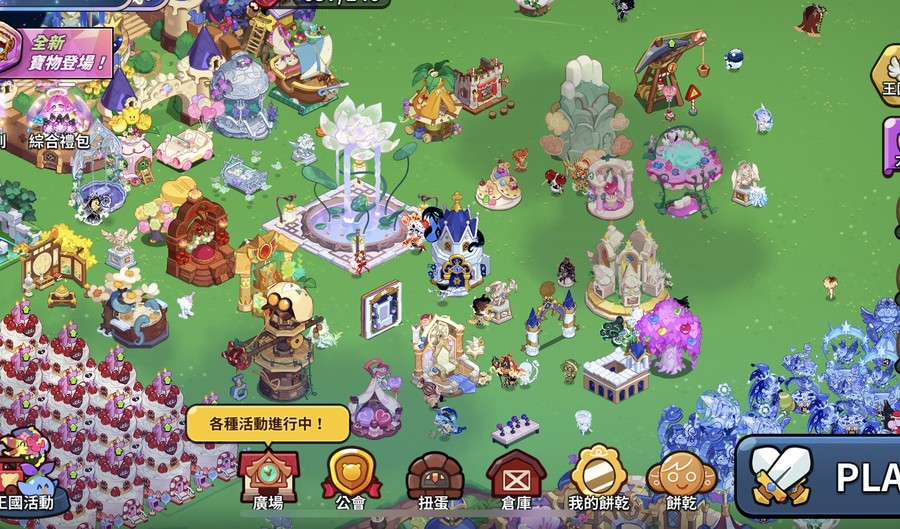Open the 餅乾 cookies menu
The height and width of the screenshot is (529, 900).
681,478
